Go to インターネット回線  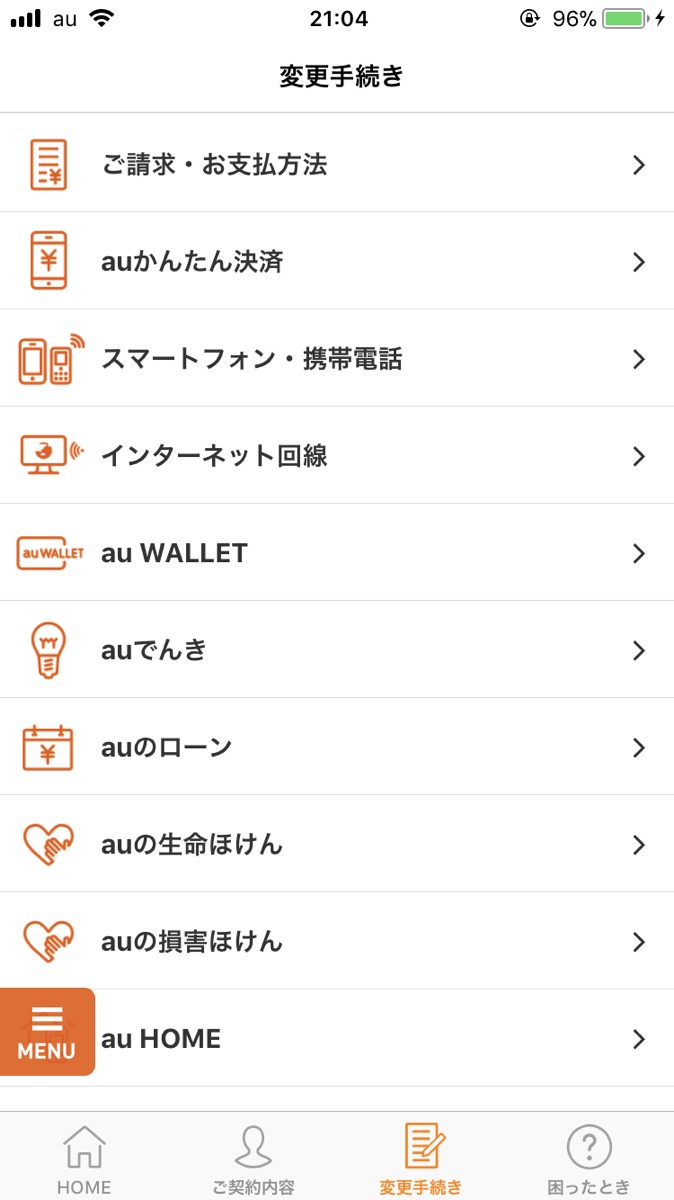pyautogui.click(x=336, y=456)
